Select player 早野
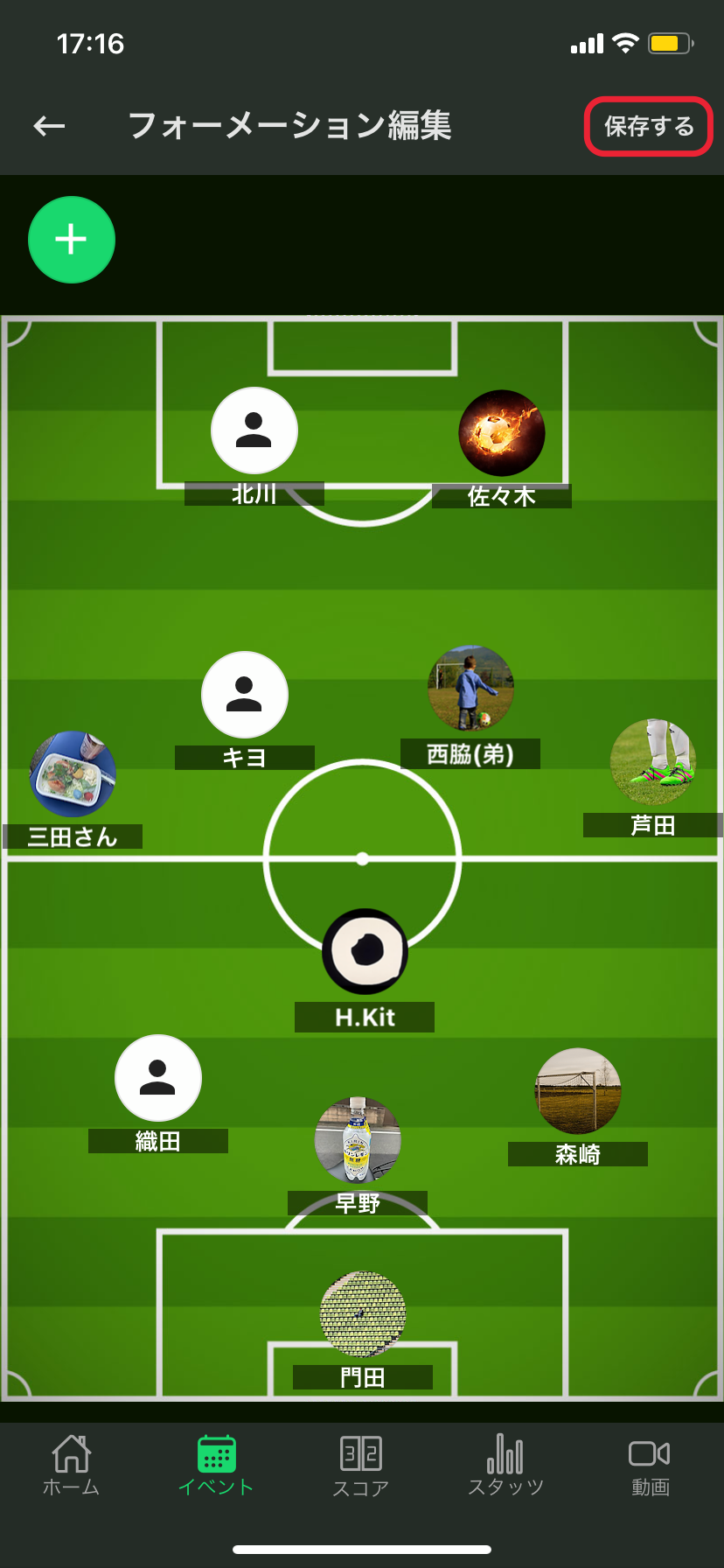The width and height of the screenshot is (724, 1568). [x=358, y=1140]
